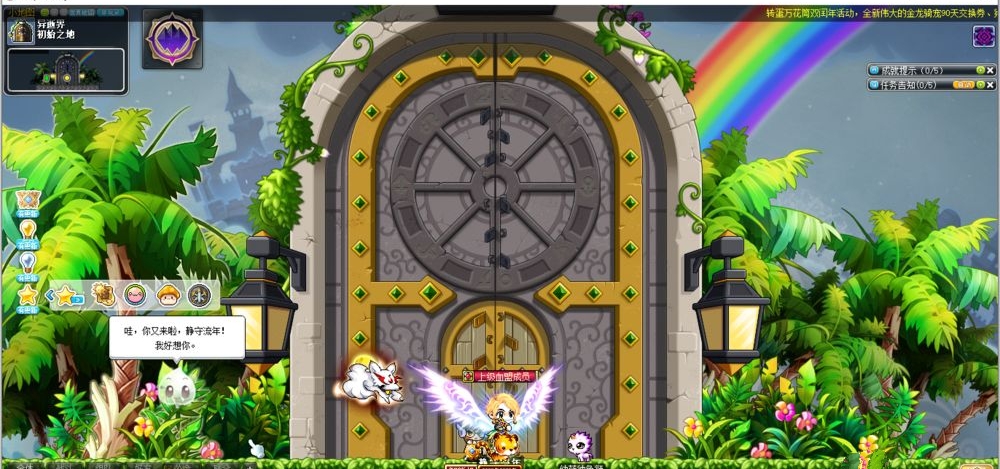Open the orange mushroom shortcut icon
Viewport: 1000px width, 469px height.
[x=168, y=295]
